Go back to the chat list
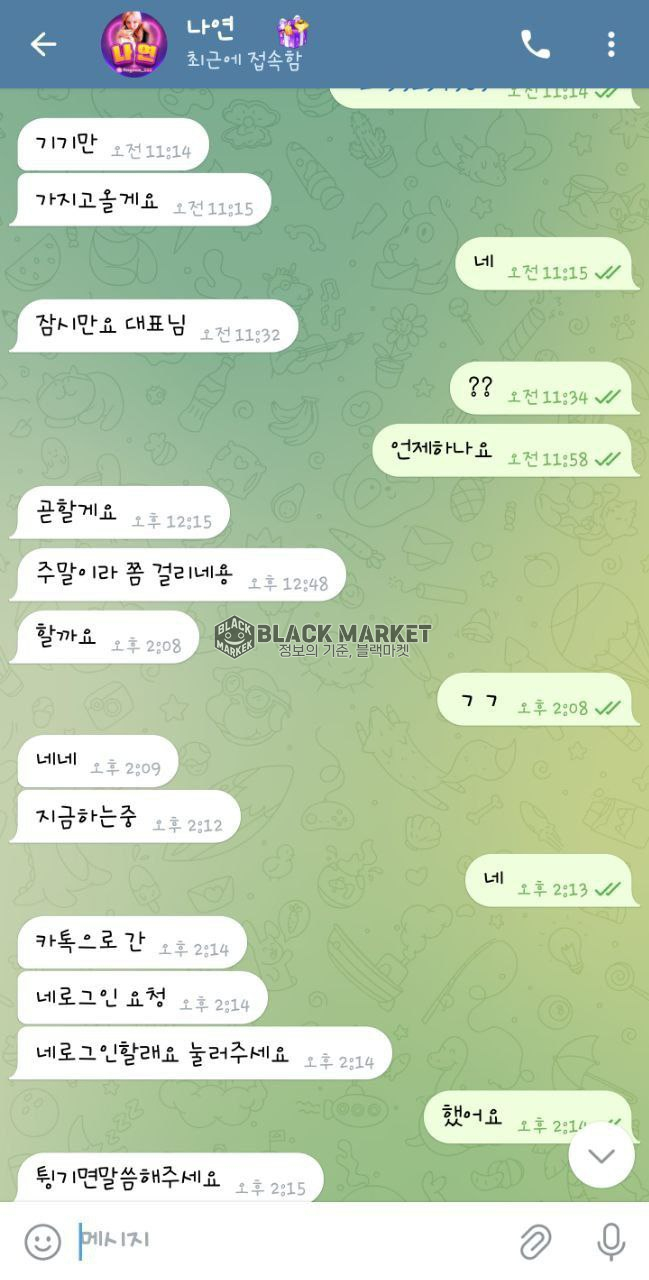Image resolution: width=649 pixels, height=1280 pixels. click(43, 44)
